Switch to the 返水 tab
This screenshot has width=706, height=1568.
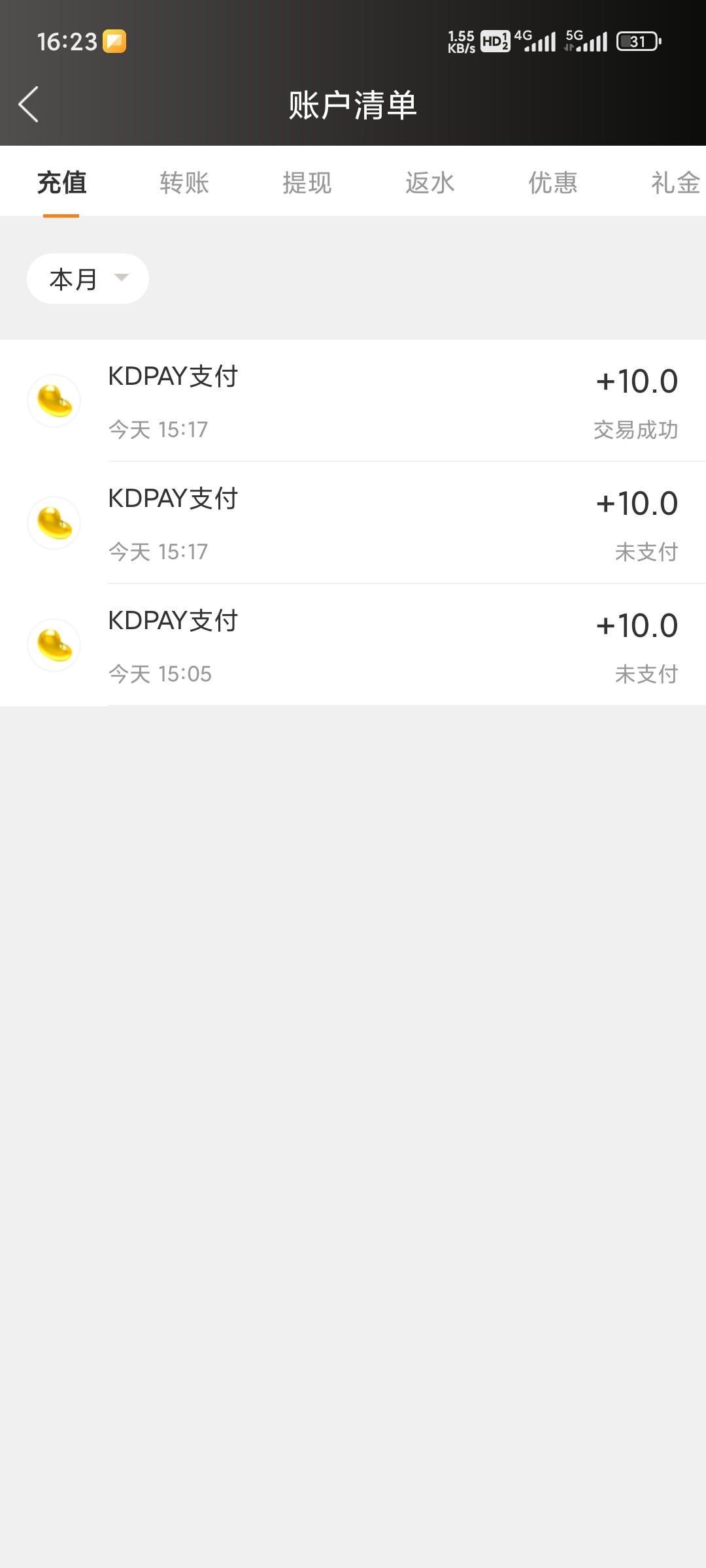click(429, 183)
